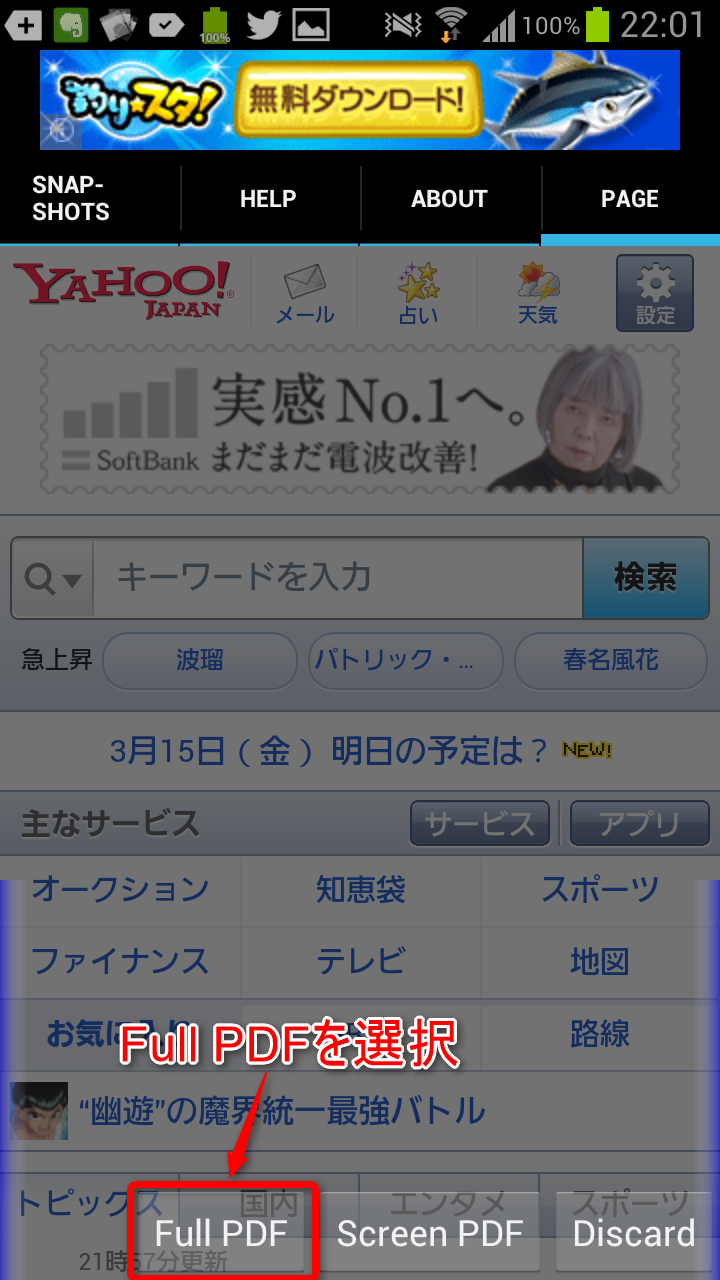720x1280 pixels.
Task: Open the fortune (占い) icon
Action: pos(418,294)
